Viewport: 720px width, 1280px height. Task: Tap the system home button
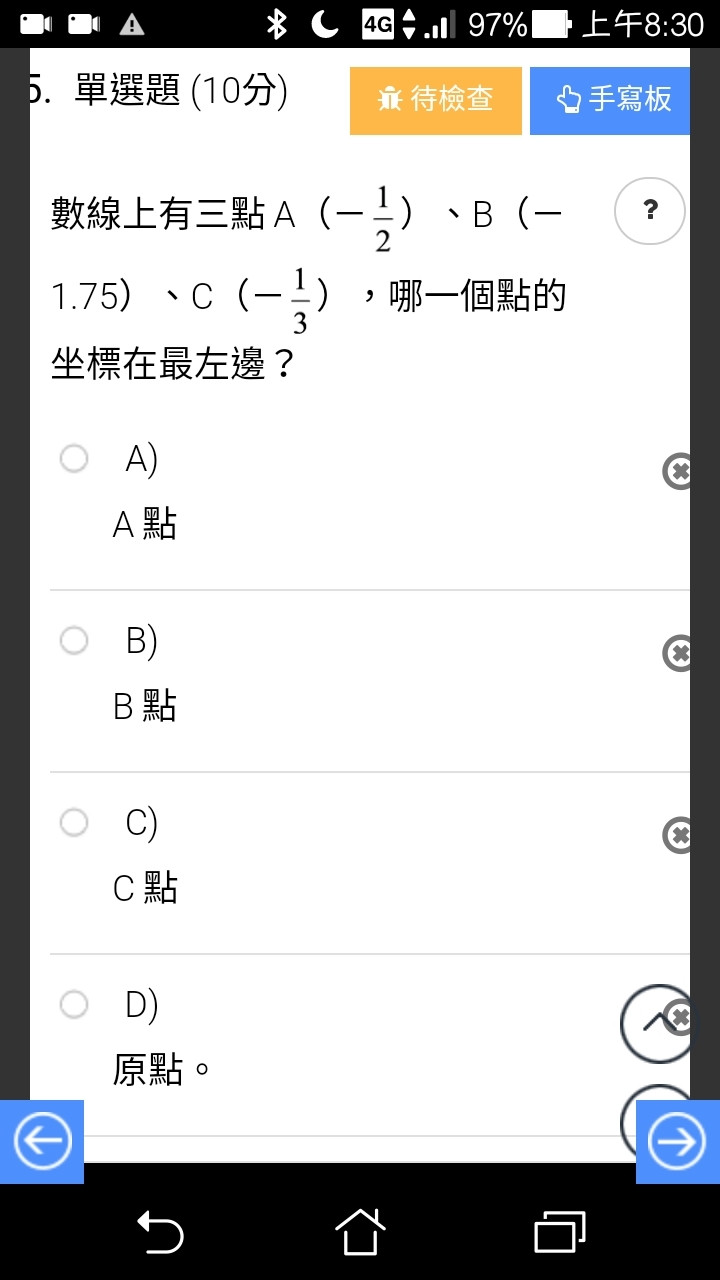tap(360, 1231)
